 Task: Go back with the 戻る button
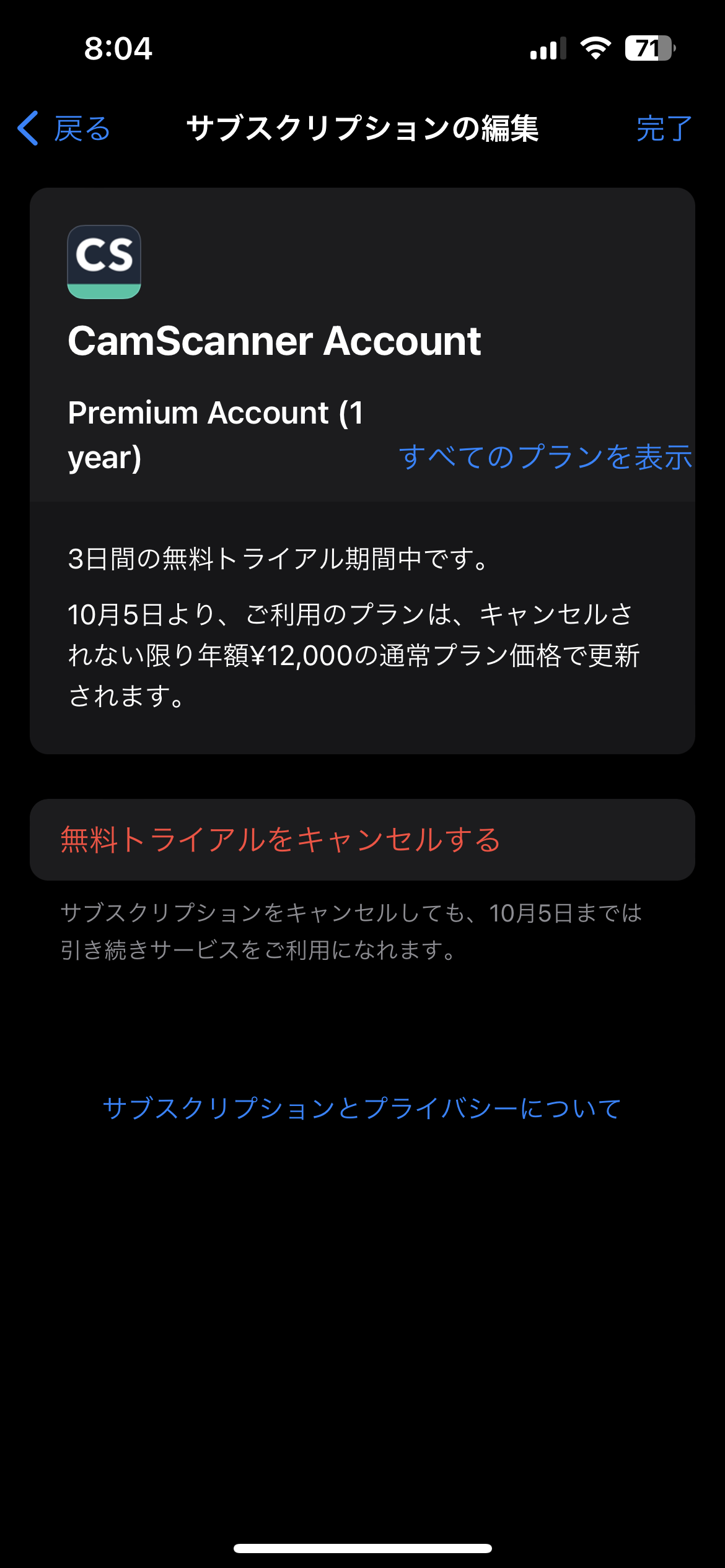coord(65,129)
